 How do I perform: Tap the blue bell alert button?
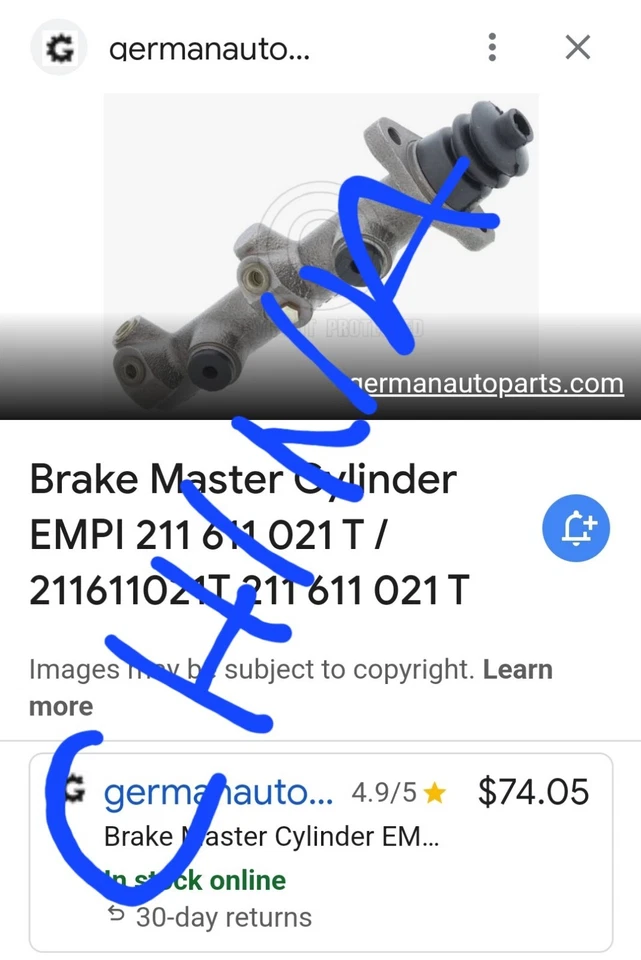576,526
